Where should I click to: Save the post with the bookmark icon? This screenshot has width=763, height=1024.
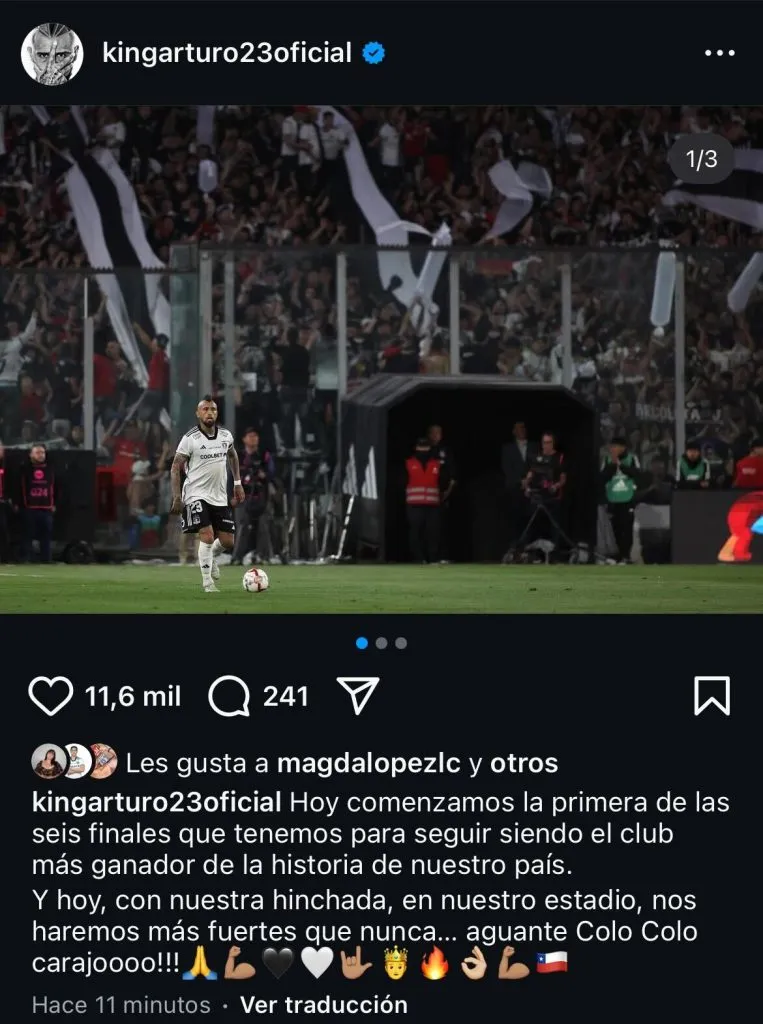click(x=711, y=696)
